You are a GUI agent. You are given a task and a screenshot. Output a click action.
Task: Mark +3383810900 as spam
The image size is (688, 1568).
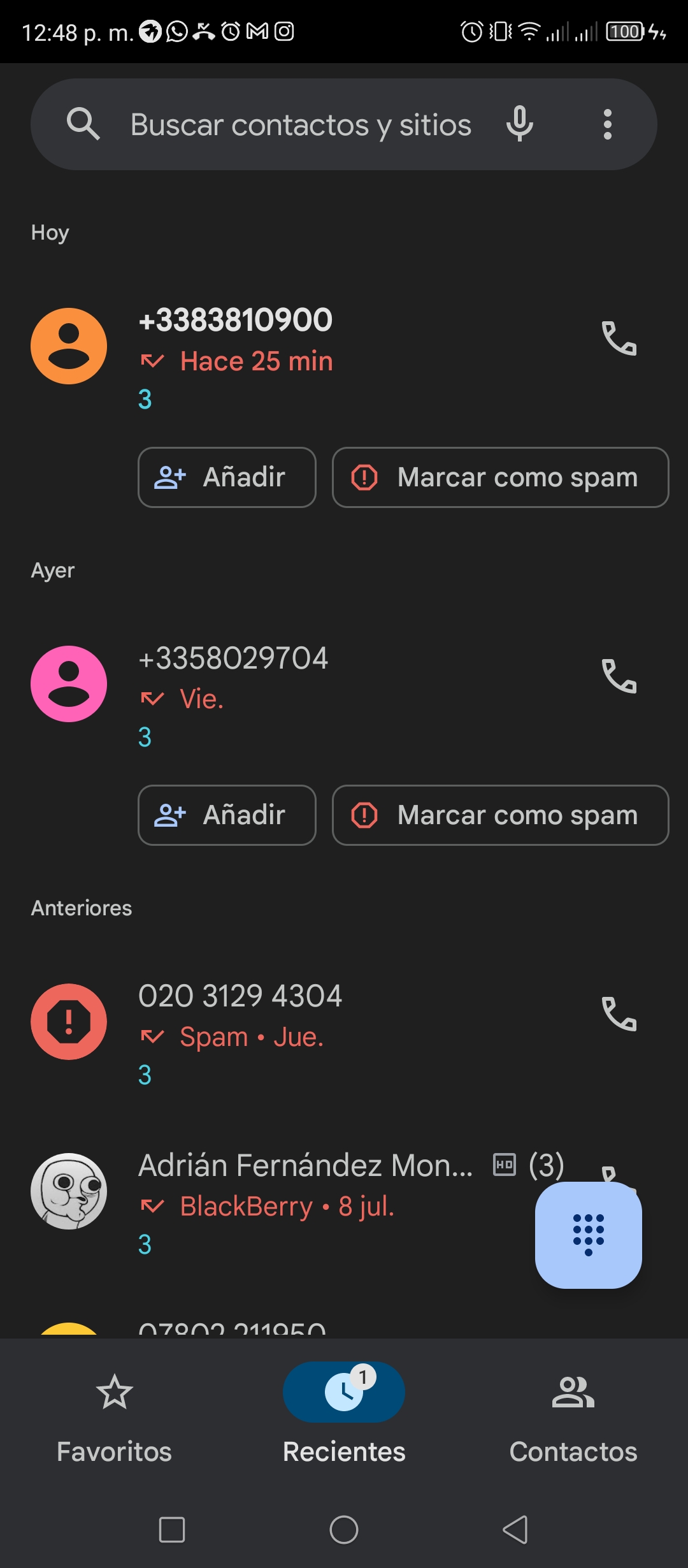(x=501, y=477)
